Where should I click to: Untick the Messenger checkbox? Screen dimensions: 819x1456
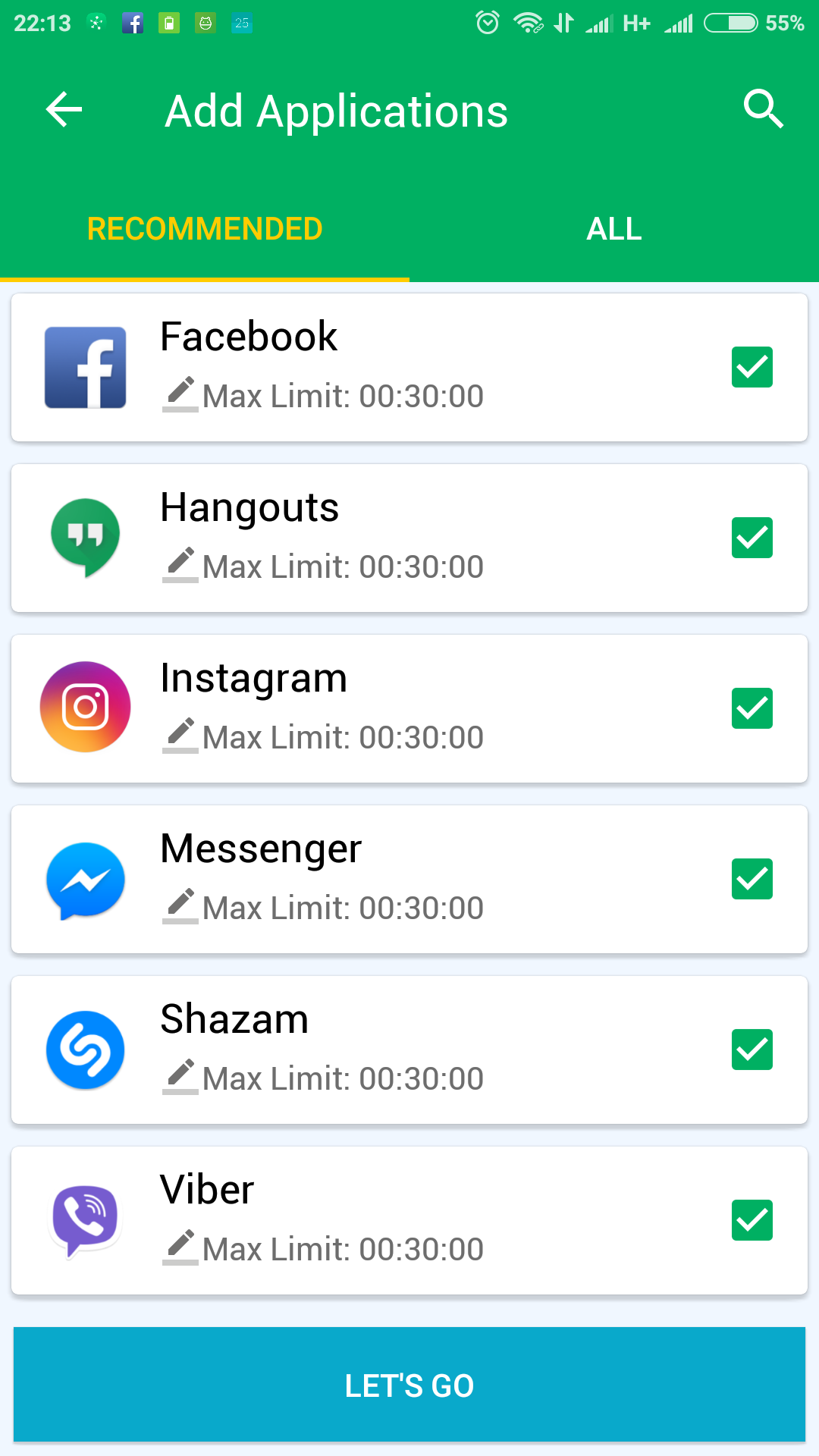tap(752, 879)
